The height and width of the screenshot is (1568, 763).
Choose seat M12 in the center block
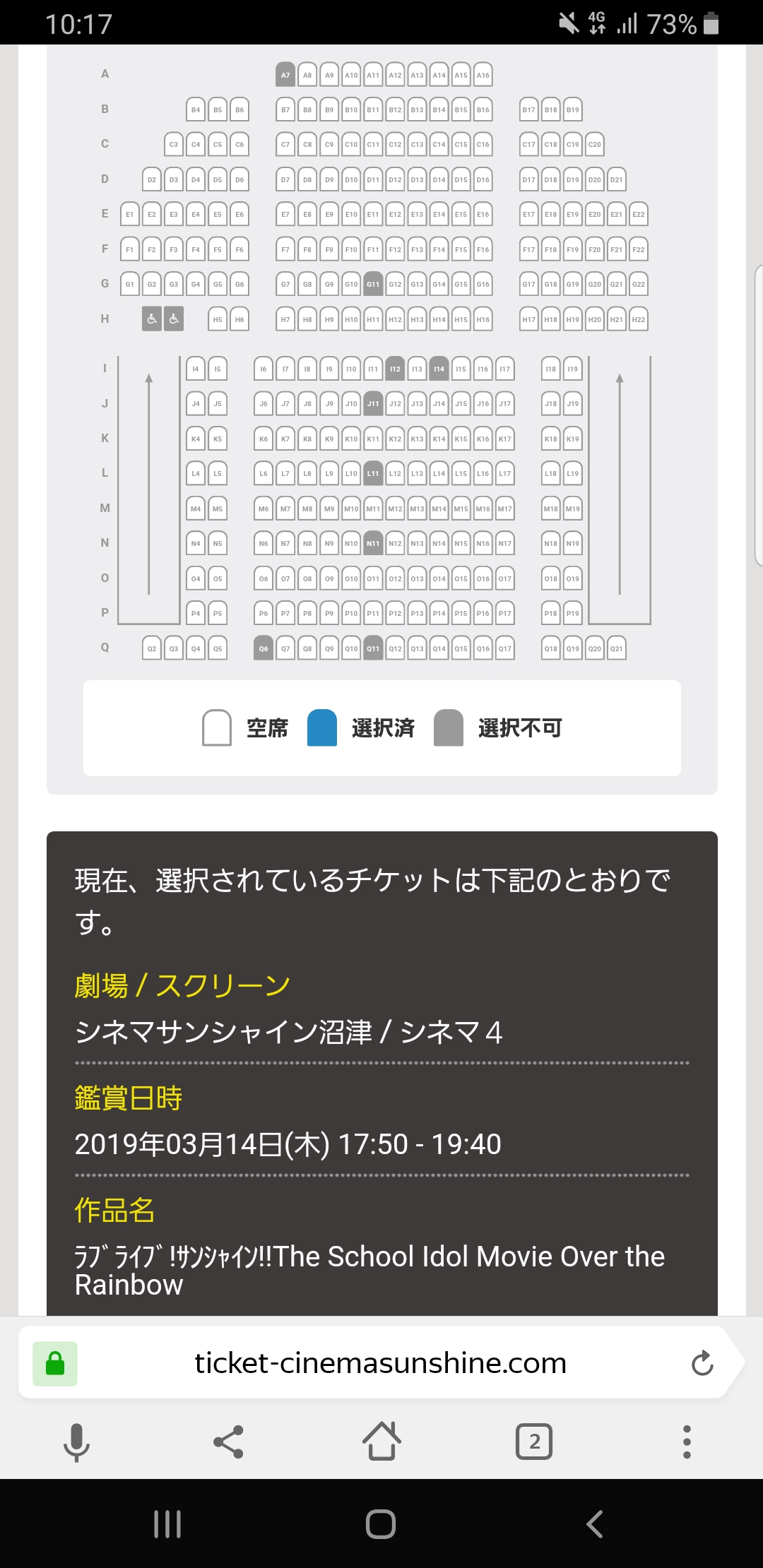[395, 509]
